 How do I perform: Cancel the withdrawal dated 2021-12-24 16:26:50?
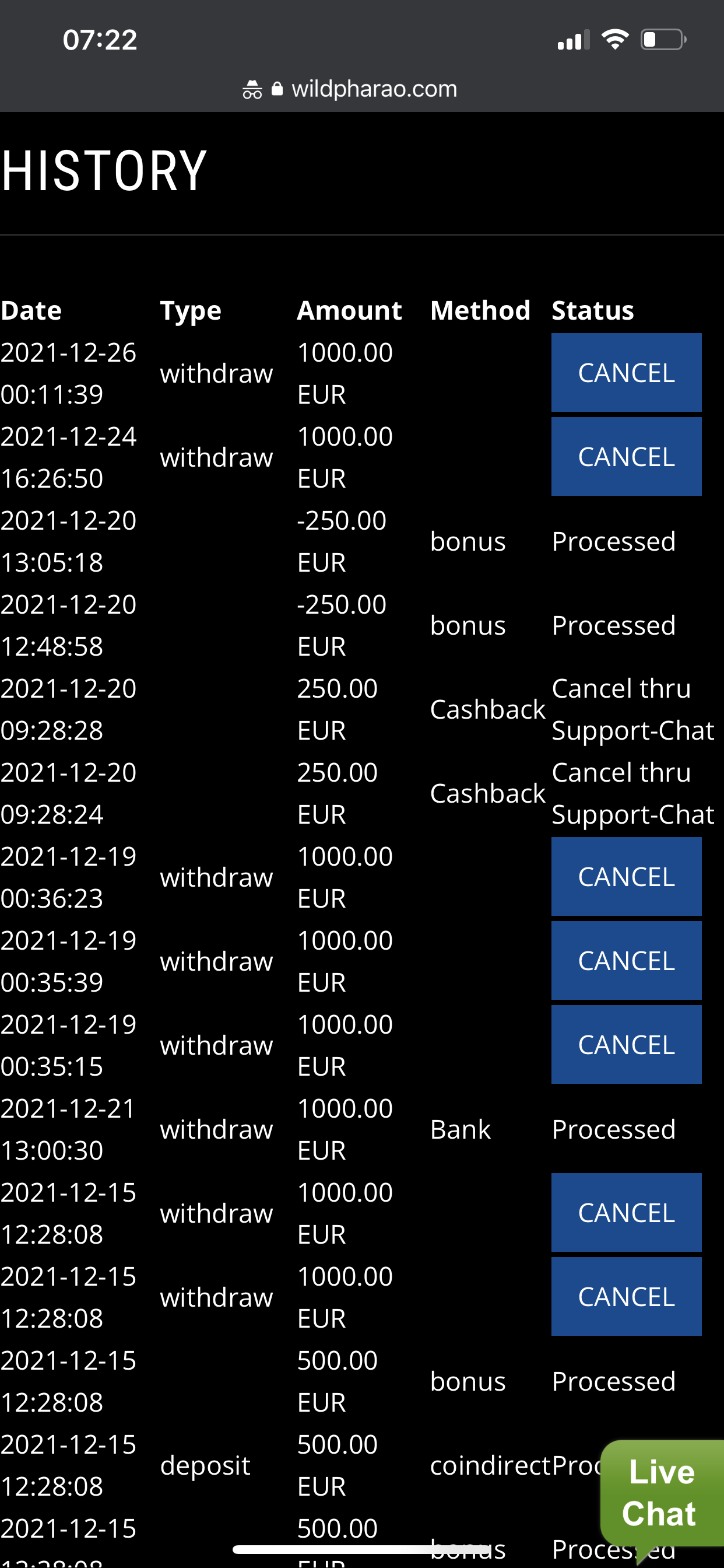(625, 457)
